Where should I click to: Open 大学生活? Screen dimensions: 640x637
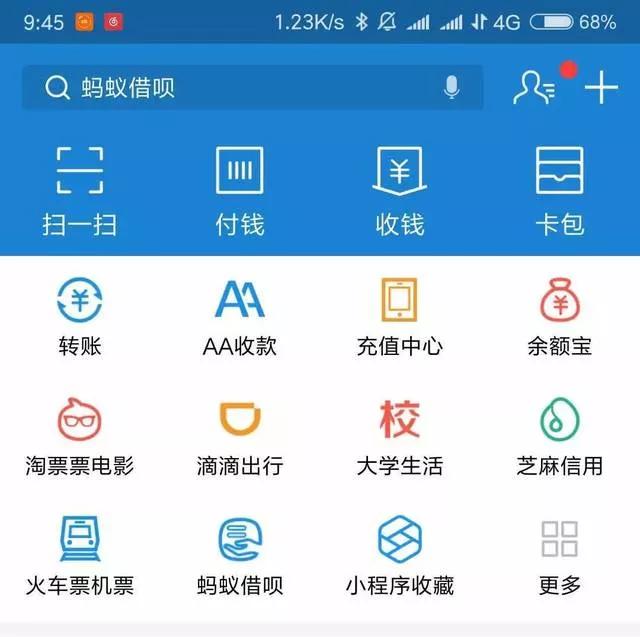tap(400, 437)
